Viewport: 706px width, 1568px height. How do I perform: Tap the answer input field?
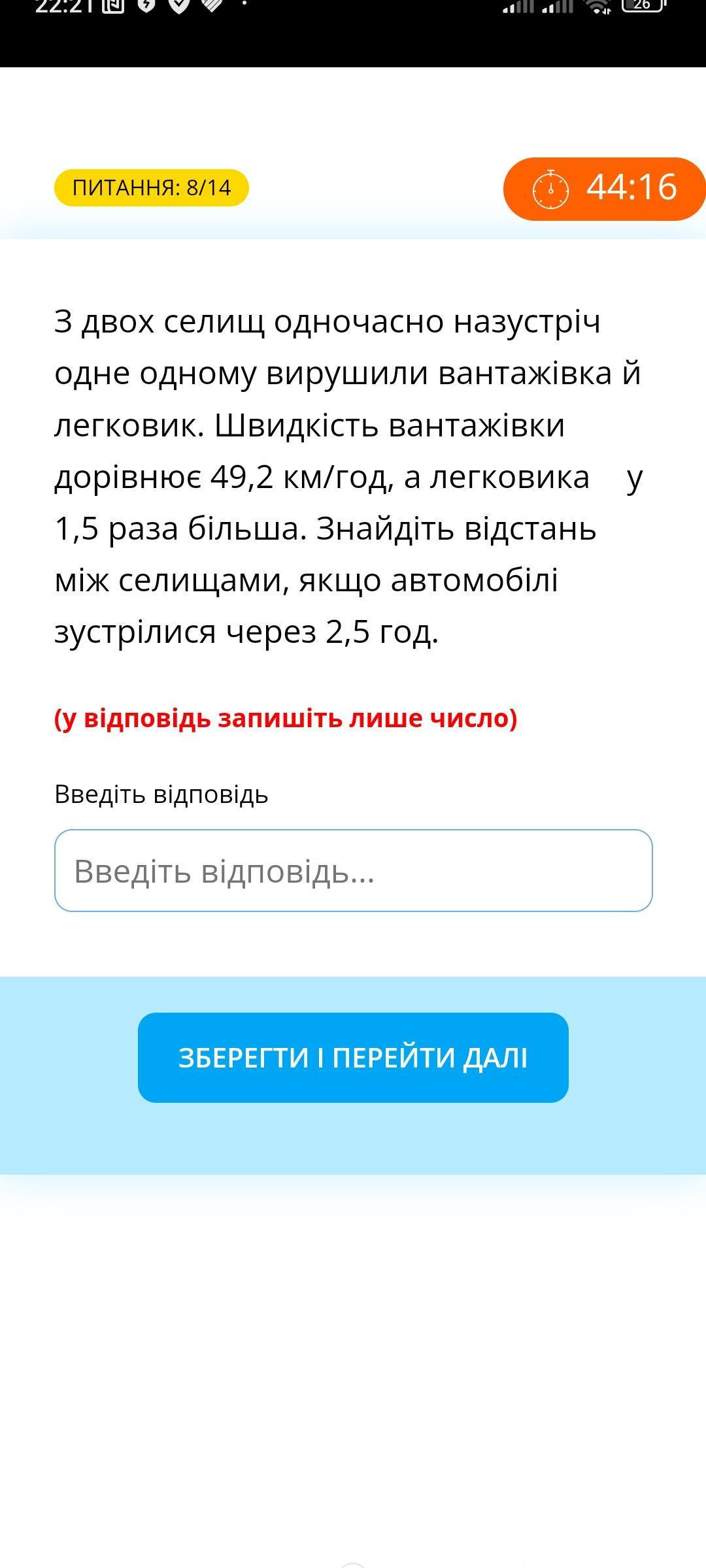click(353, 870)
